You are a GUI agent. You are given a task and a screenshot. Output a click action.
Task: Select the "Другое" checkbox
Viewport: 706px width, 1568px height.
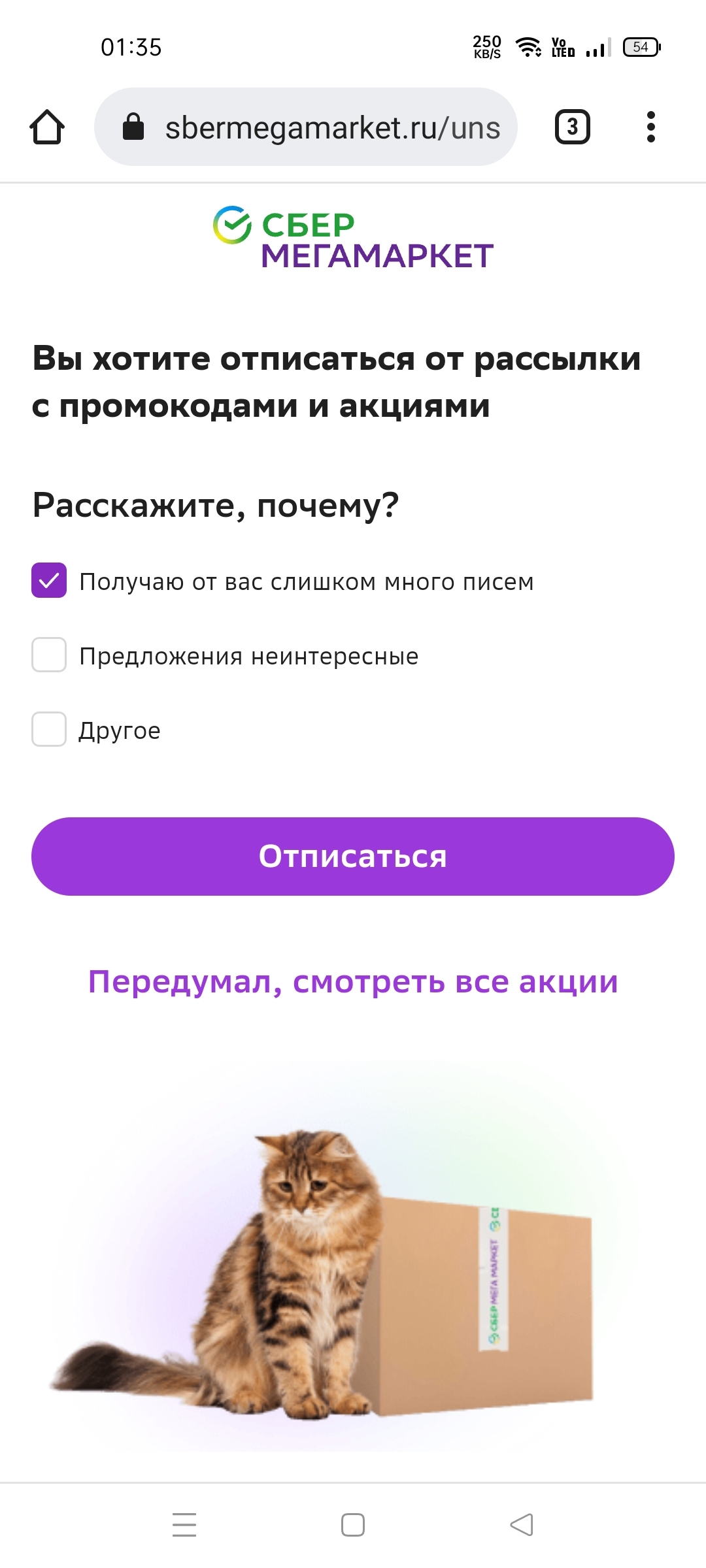click(x=49, y=729)
